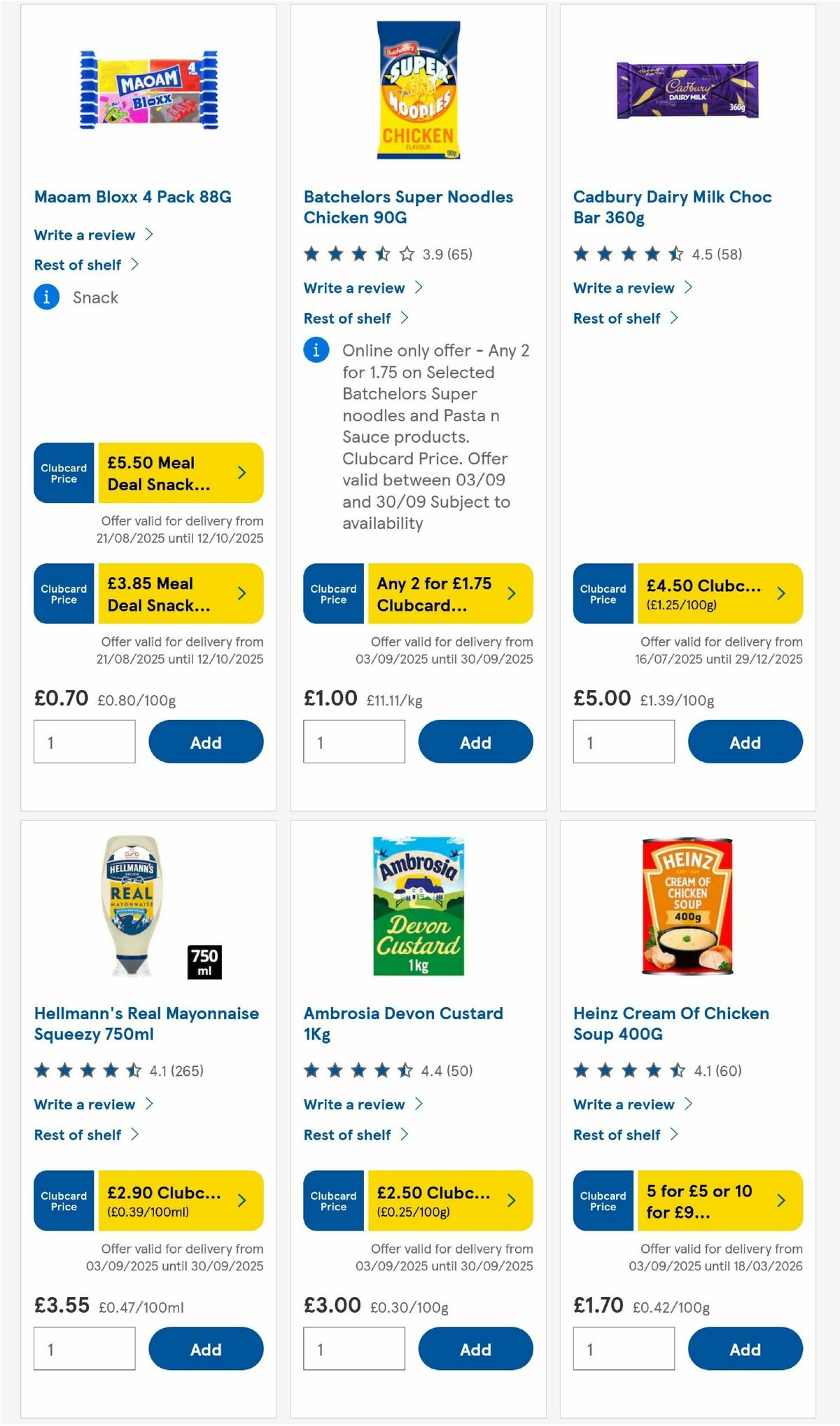Click the chevron on Ambrosia's £2.50 Clubcard offer
The height and width of the screenshot is (1426, 840).
[512, 1201]
